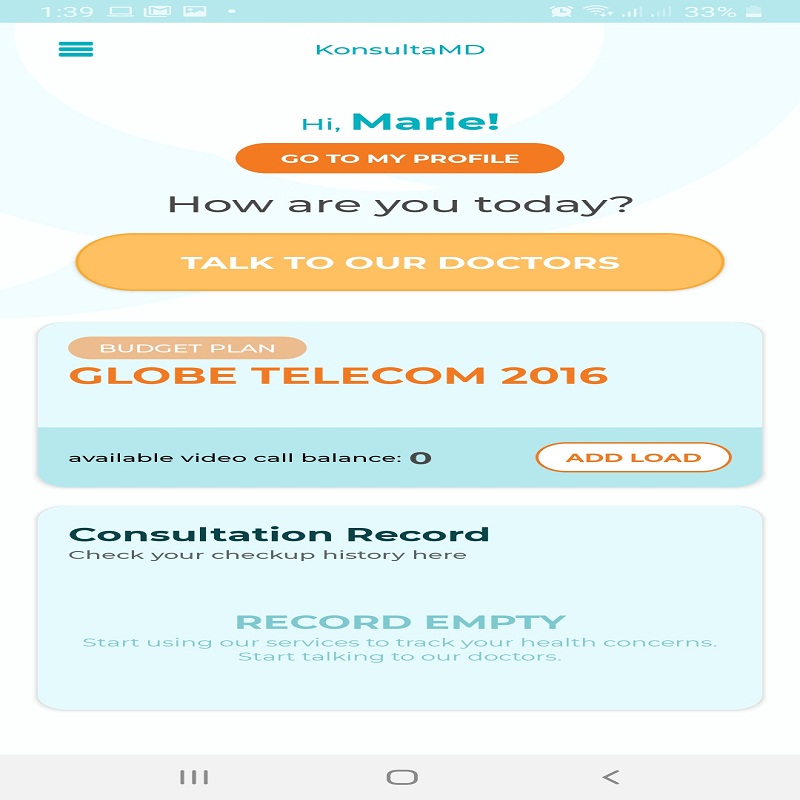Viewport: 800px width, 800px height.
Task: Open the Consultation Record card
Action: (x=400, y=607)
